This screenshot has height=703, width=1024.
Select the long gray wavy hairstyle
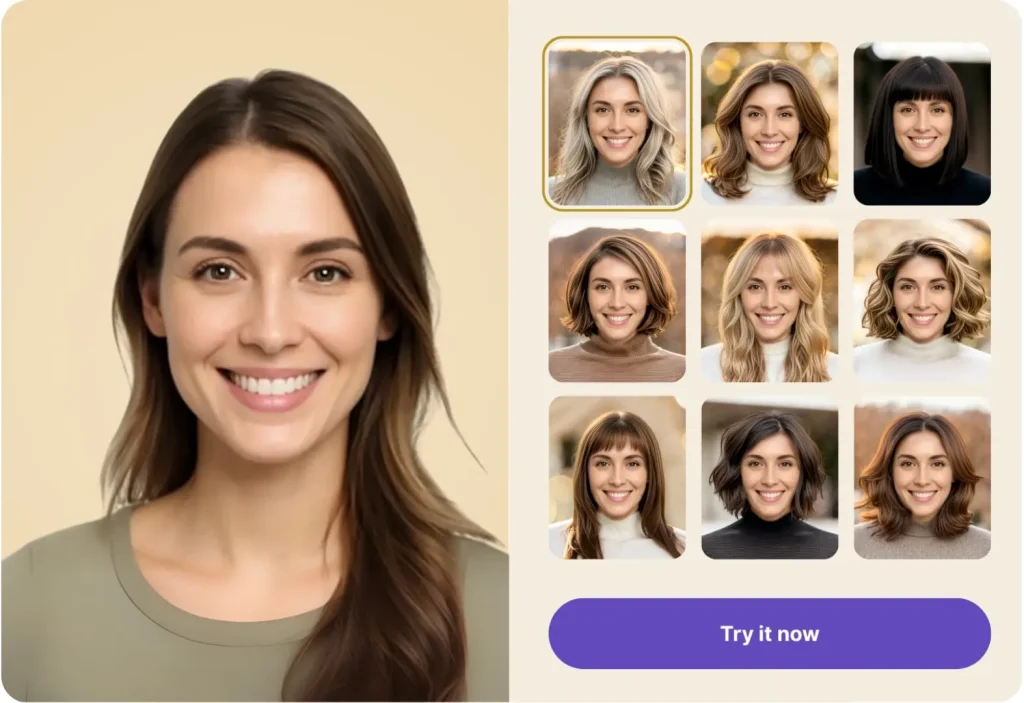[617, 123]
